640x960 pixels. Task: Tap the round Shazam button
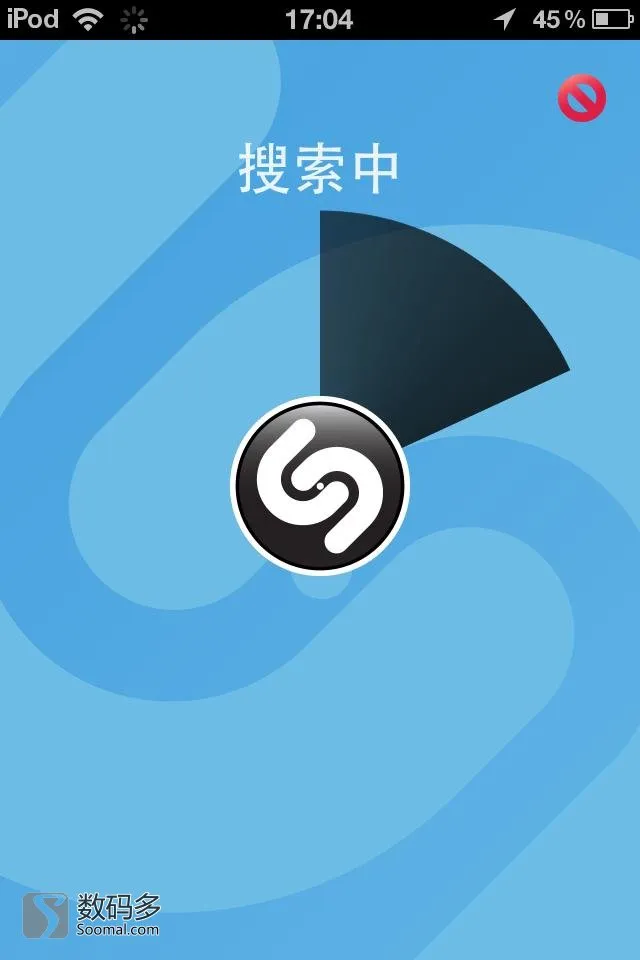pos(320,486)
